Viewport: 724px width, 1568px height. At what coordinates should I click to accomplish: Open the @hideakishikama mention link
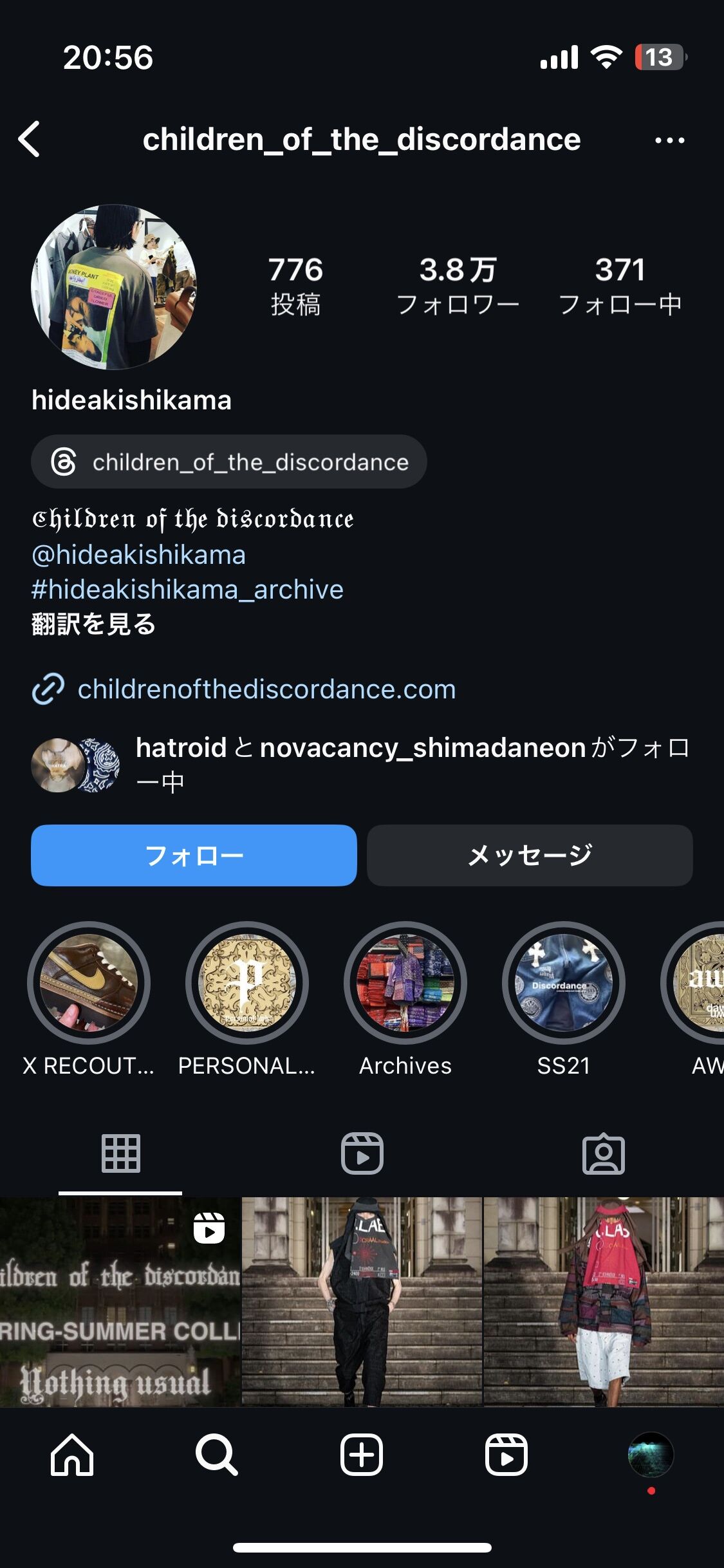[138, 555]
